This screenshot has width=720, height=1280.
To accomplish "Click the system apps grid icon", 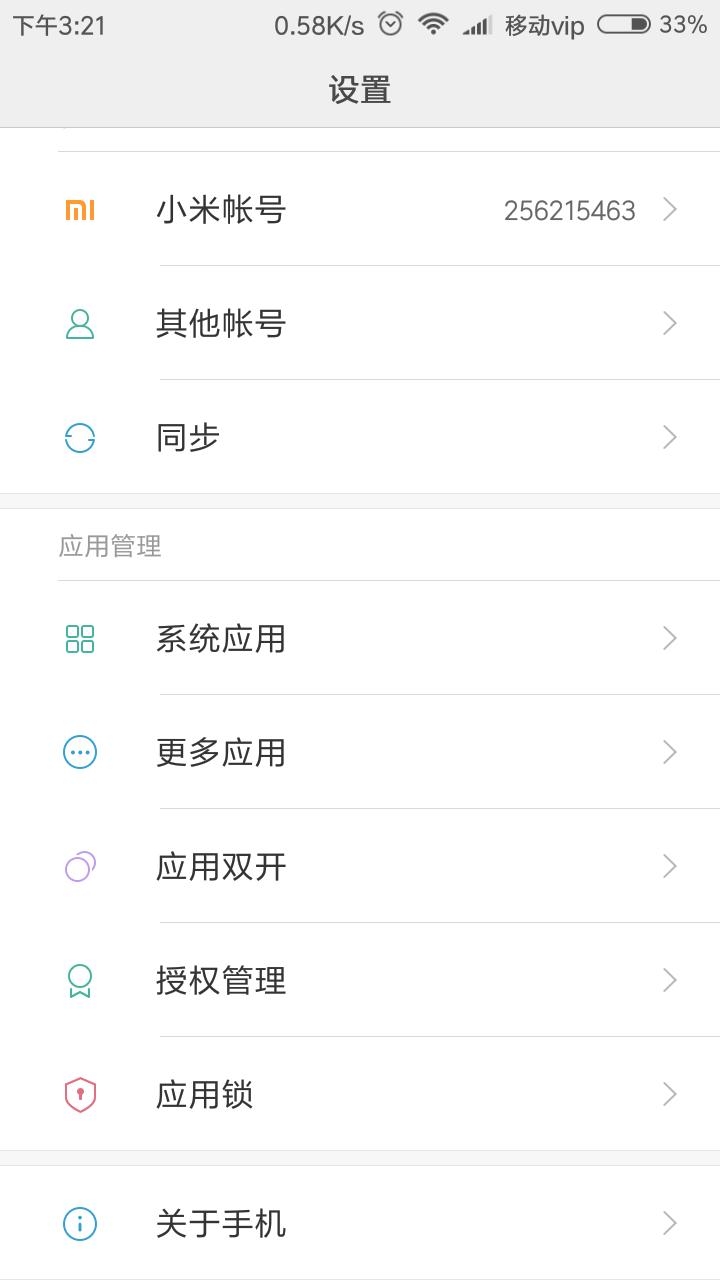I will click(x=80, y=638).
